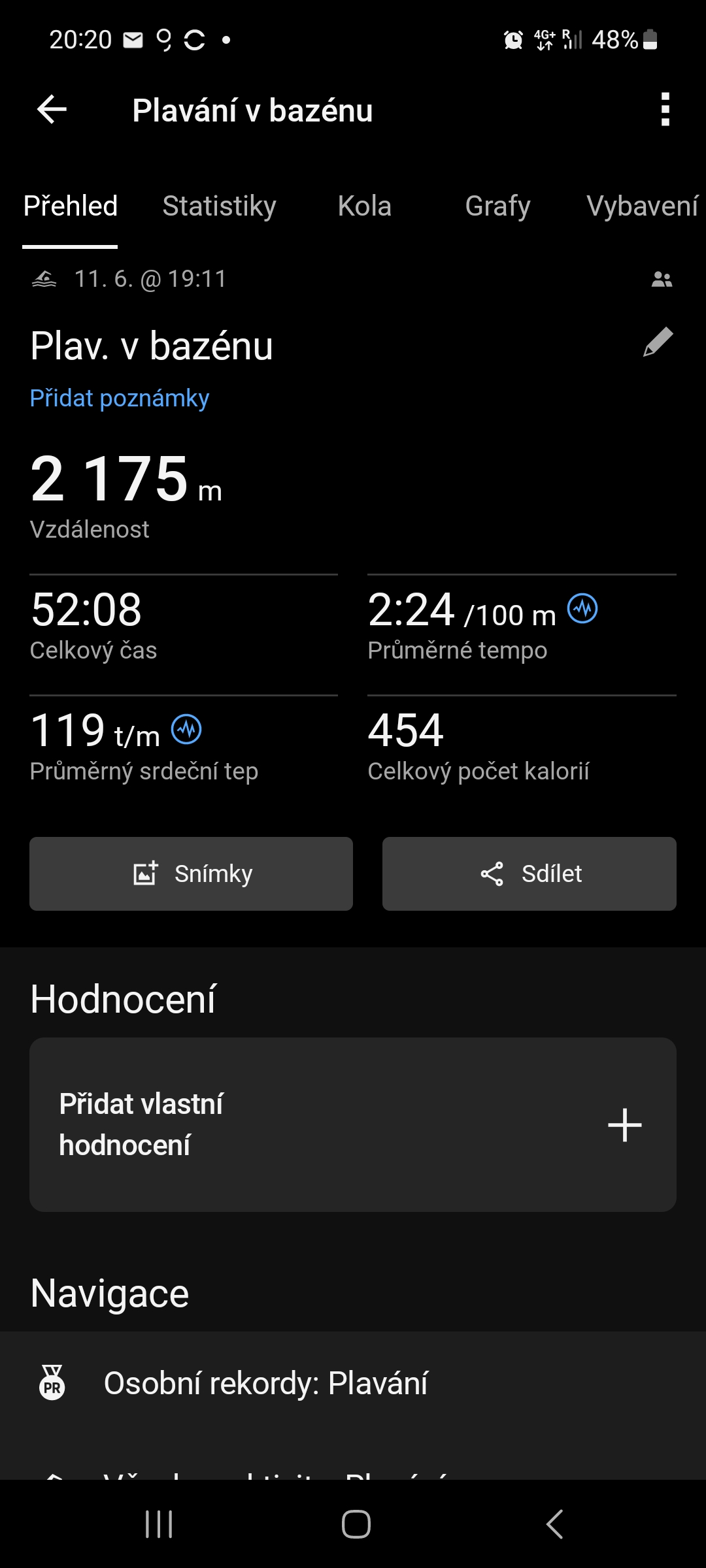Open recent apps from the navigation bar
This screenshot has height=1568, width=706.
159,1524
